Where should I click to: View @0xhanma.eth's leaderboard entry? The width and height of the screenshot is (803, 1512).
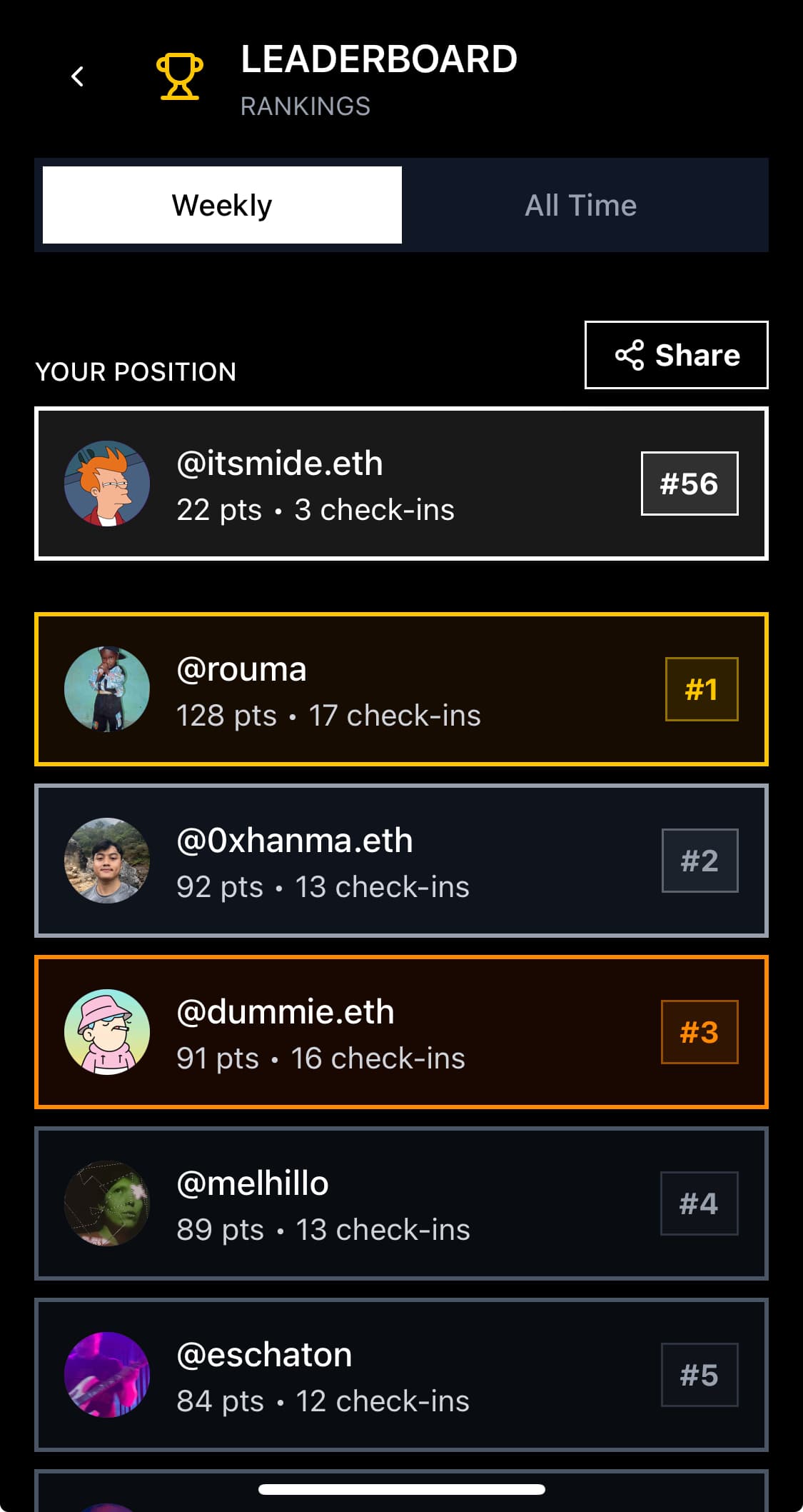click(400, 861)
